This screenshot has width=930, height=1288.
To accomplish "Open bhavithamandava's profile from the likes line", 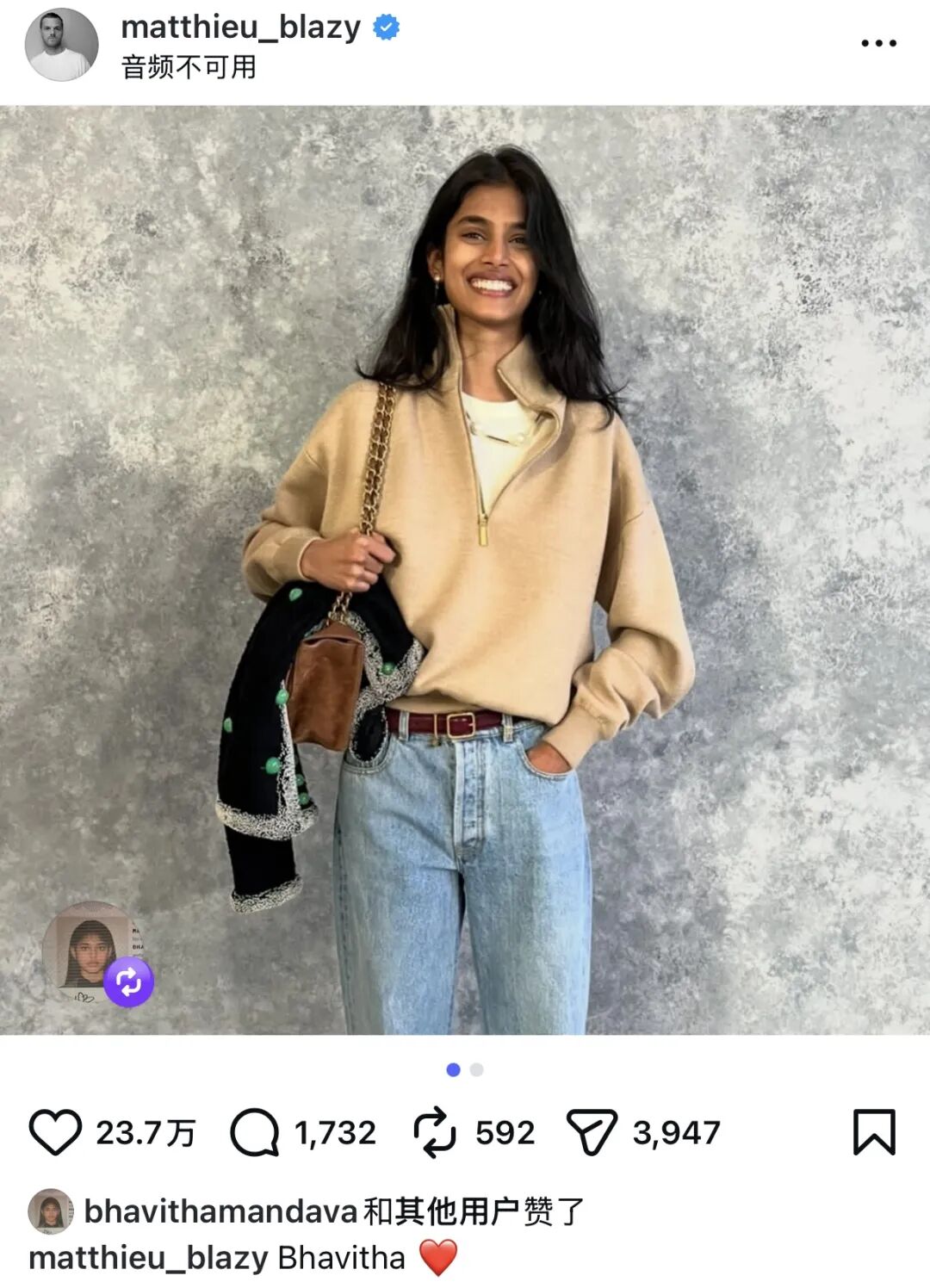I will pos(220,1211).
